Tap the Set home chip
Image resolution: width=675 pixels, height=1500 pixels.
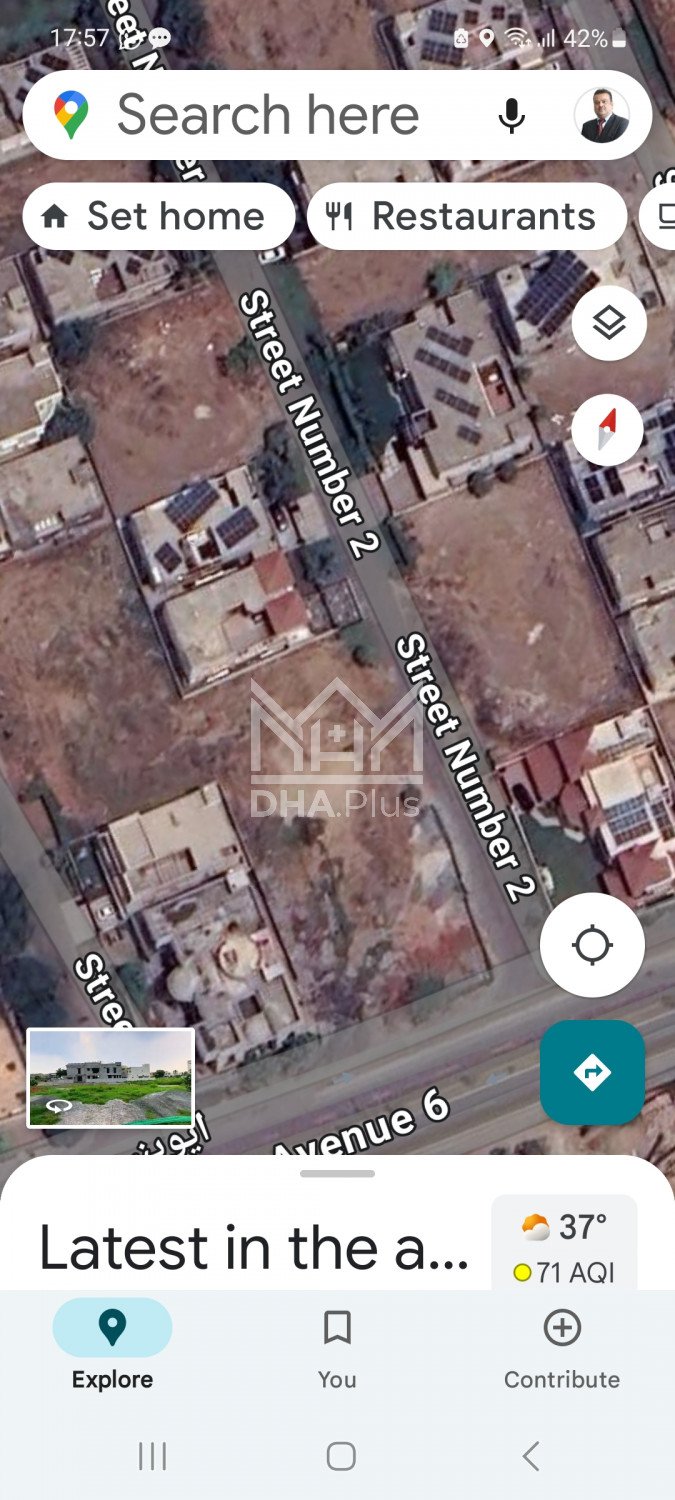pyautogui.click(x=157, y=216)
